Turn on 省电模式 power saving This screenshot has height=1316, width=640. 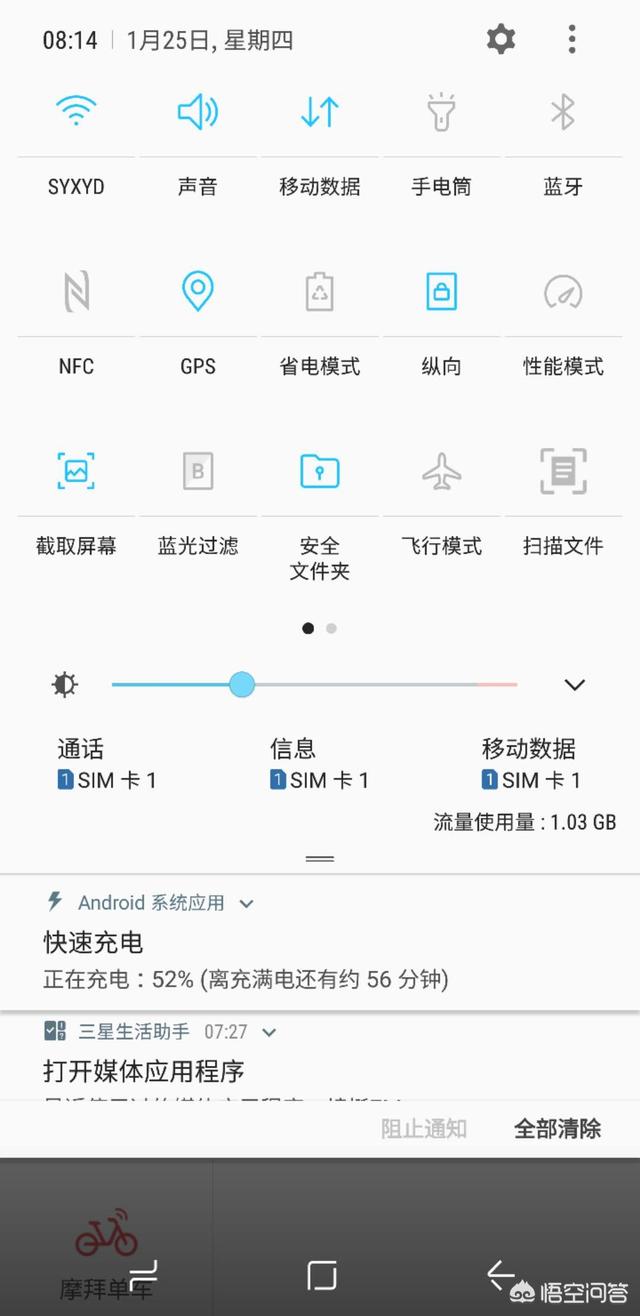click(x=320, y=292)
